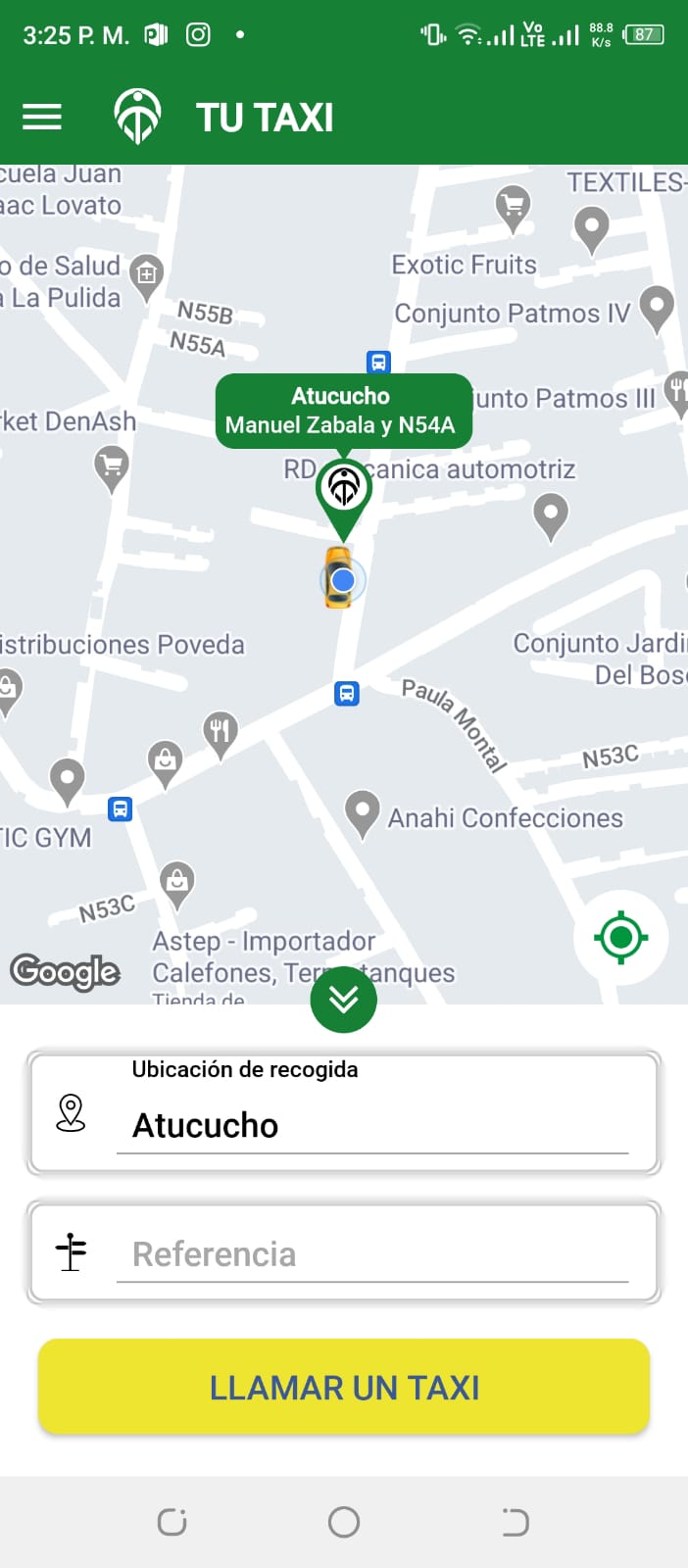
Task: Go to the phone's home screen
Action: 344,1522
